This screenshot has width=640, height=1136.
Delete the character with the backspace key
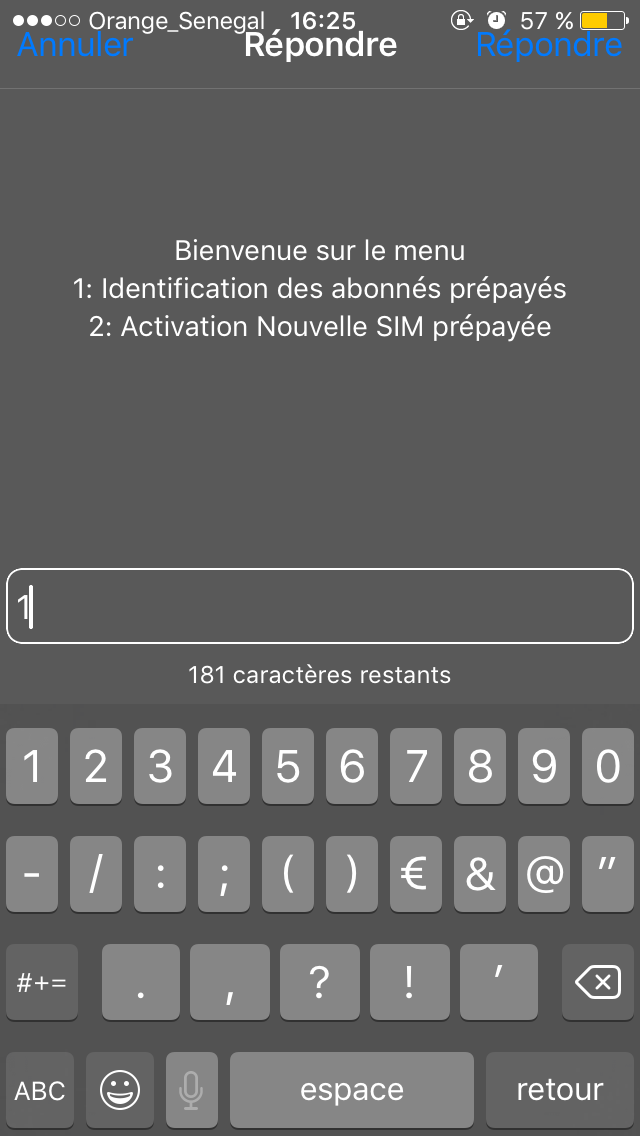pyautogui.click(x=598, y=983)
